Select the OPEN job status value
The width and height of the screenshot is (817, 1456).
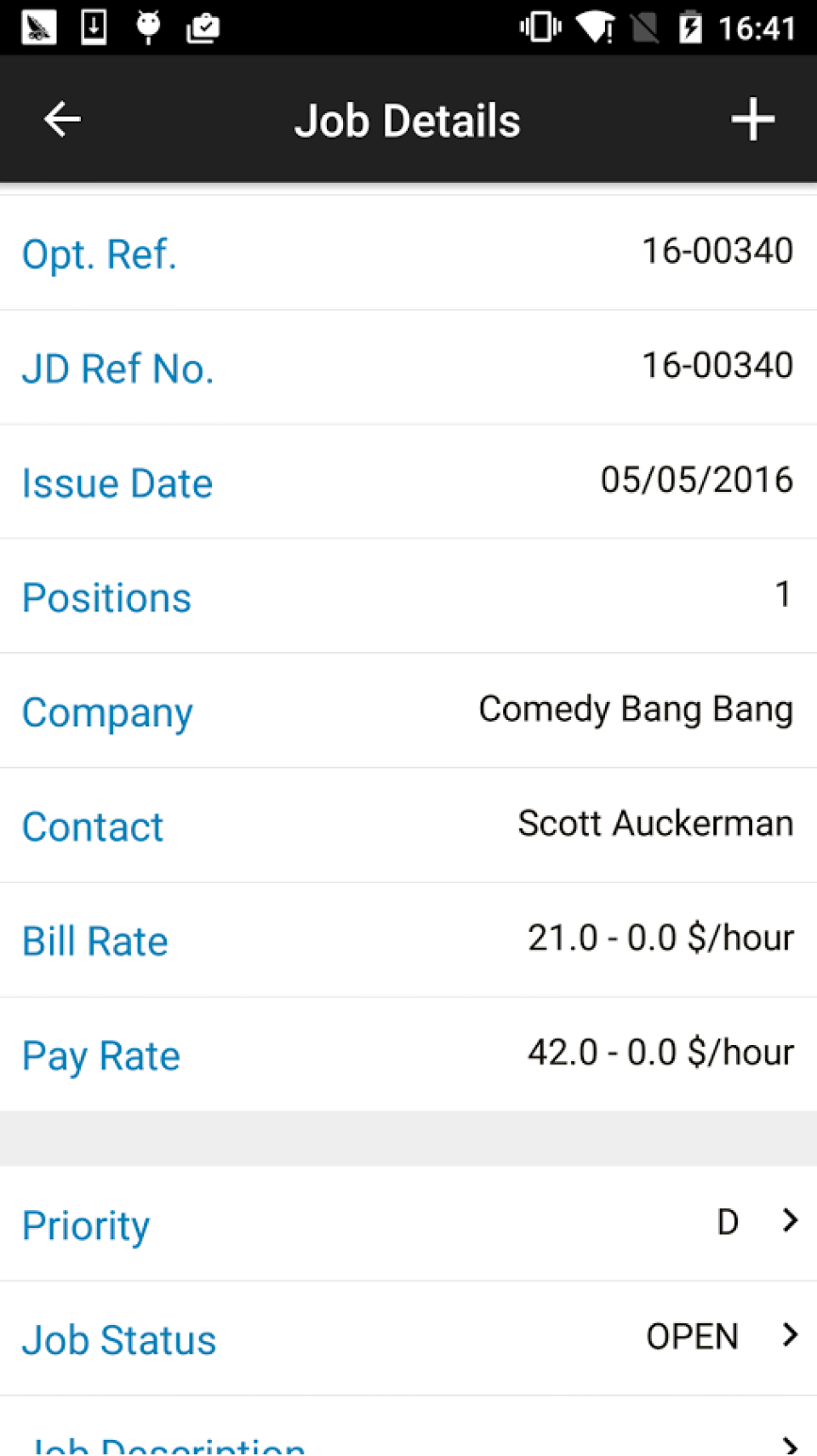(692, 1336)
